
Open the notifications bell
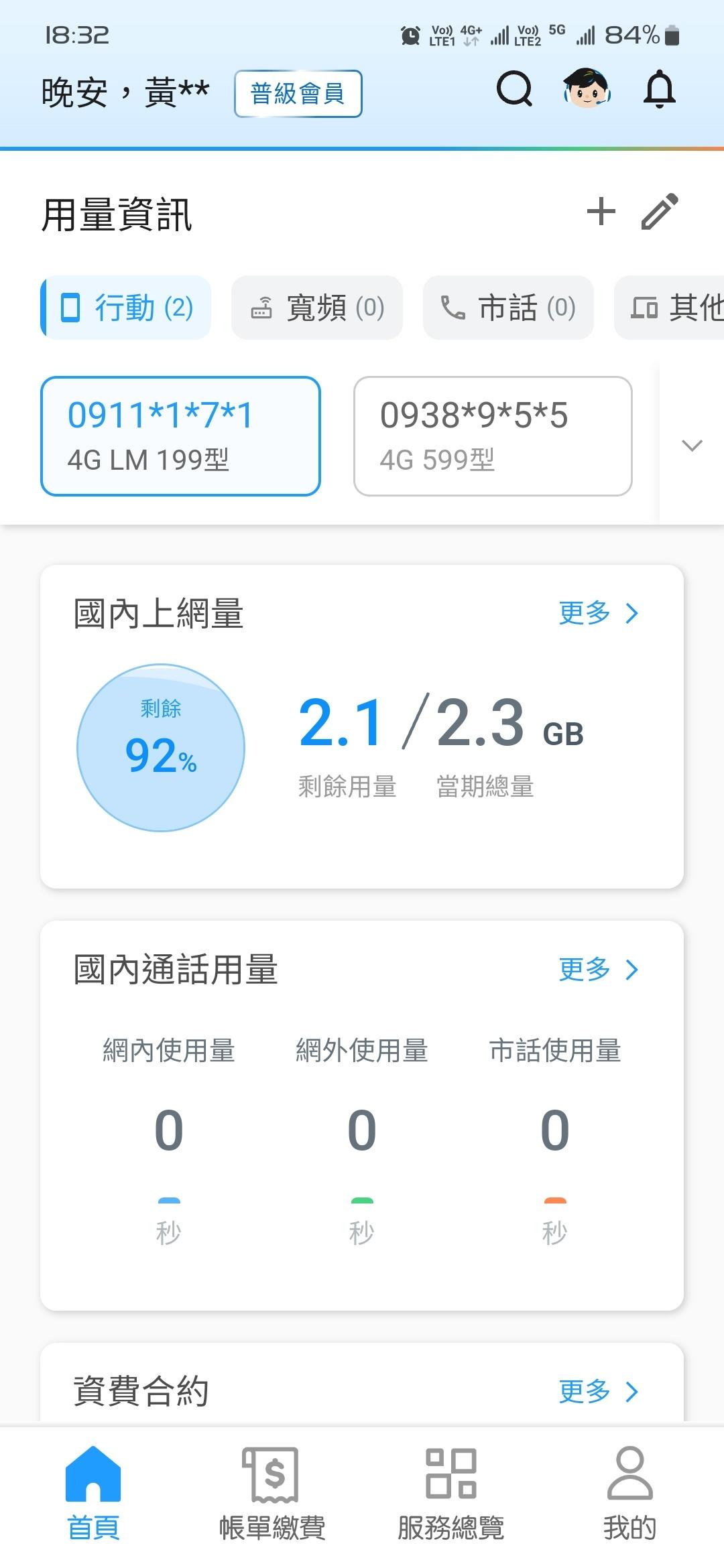pos(659,90)
